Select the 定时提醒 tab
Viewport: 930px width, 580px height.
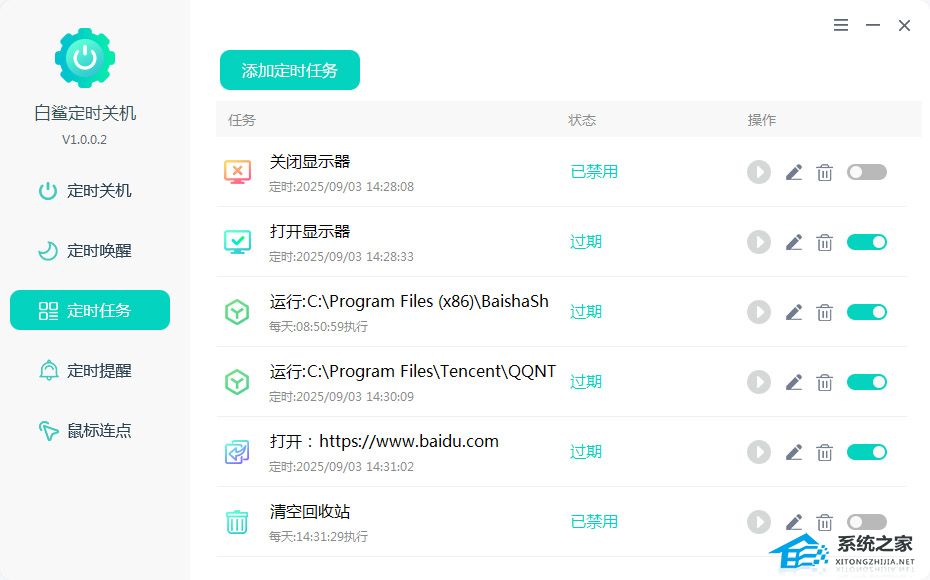pos(89,371)
